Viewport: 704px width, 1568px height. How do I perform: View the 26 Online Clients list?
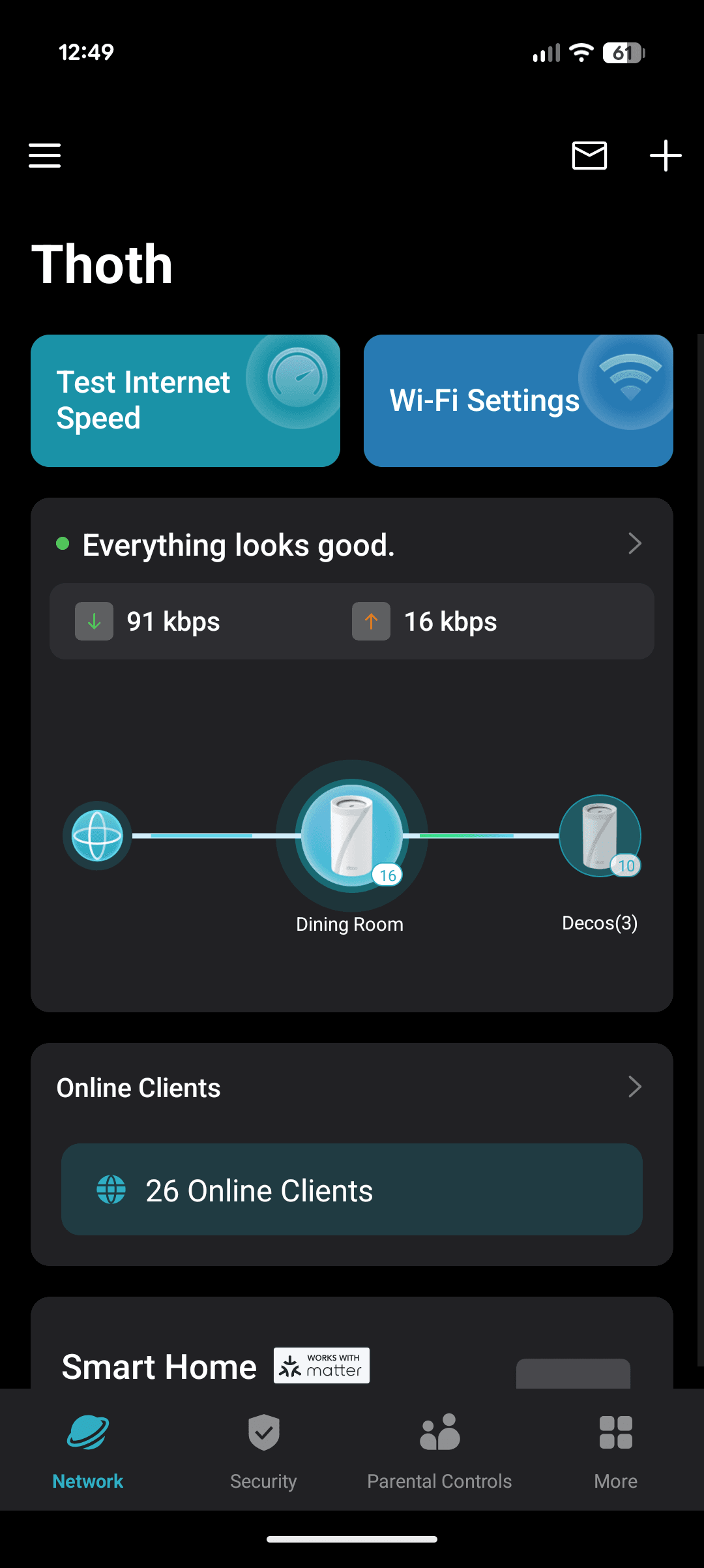[352, 1189]
